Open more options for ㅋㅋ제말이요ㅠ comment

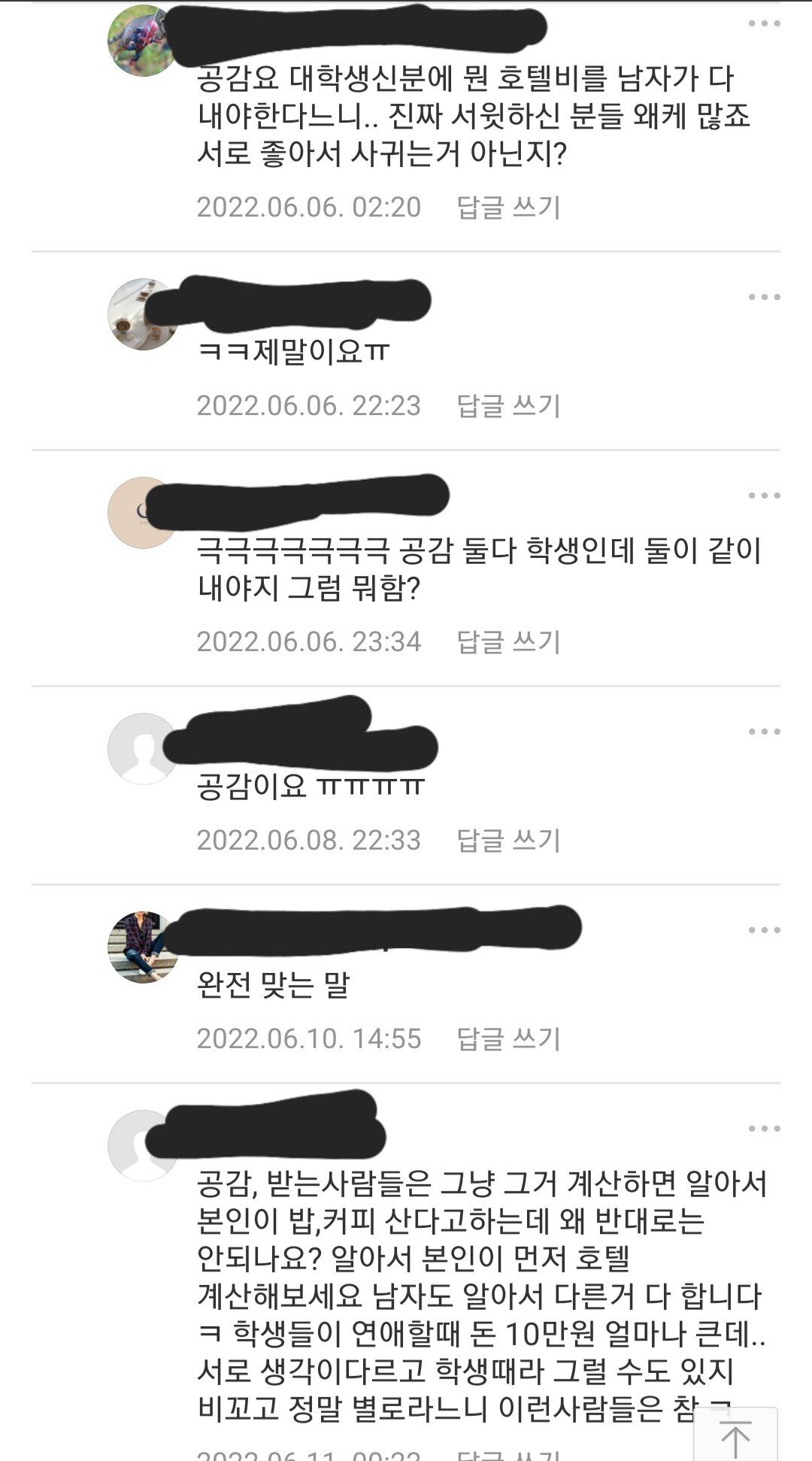click(764, 297)
